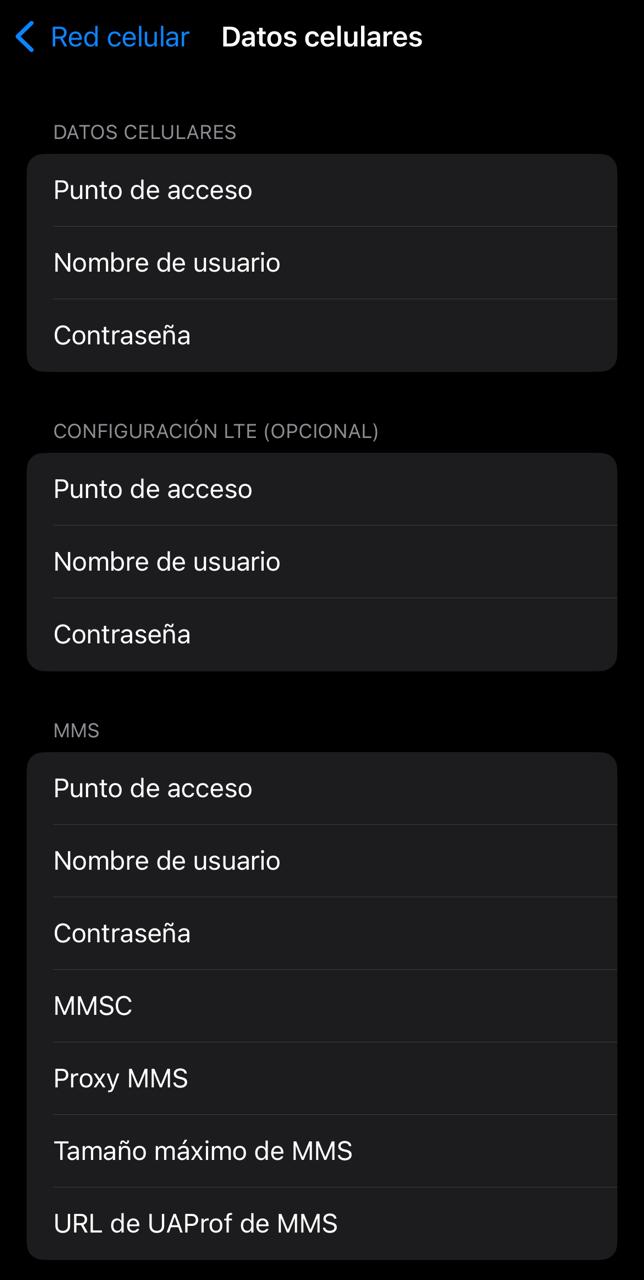This screenshot has height=1280, width=644.
Task: Select Nombre de usuario in Datos celulares section
Action: [321, 263]
